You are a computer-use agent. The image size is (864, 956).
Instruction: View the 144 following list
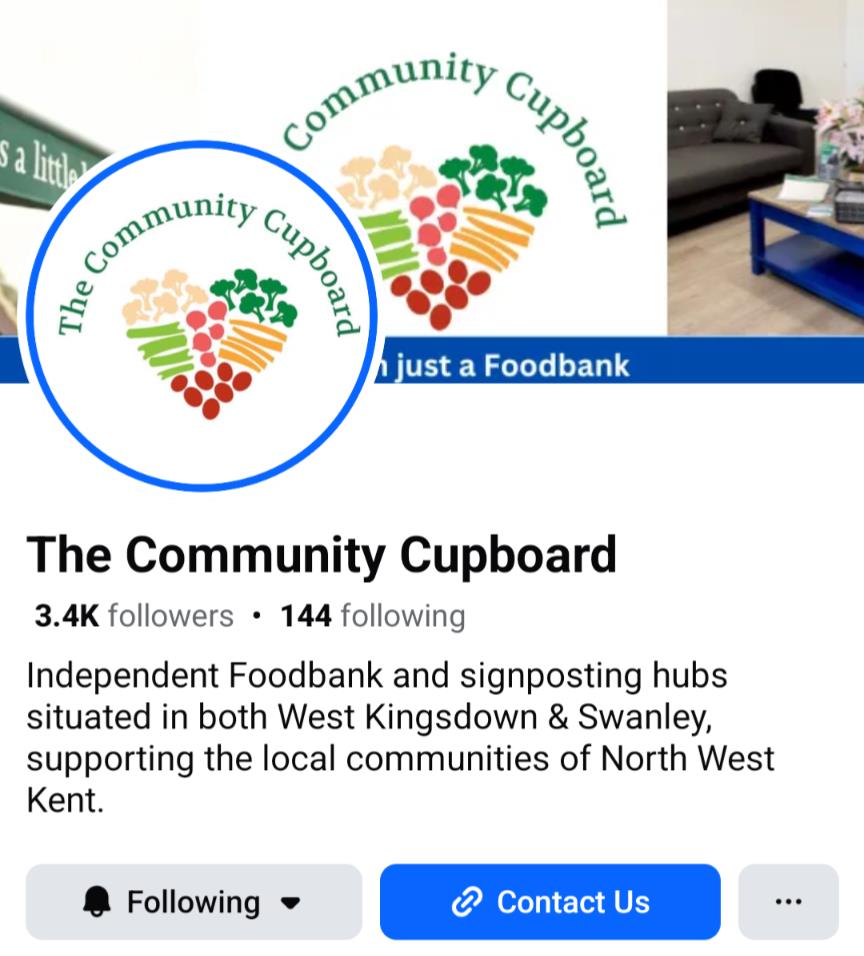[x=372, y=616]
